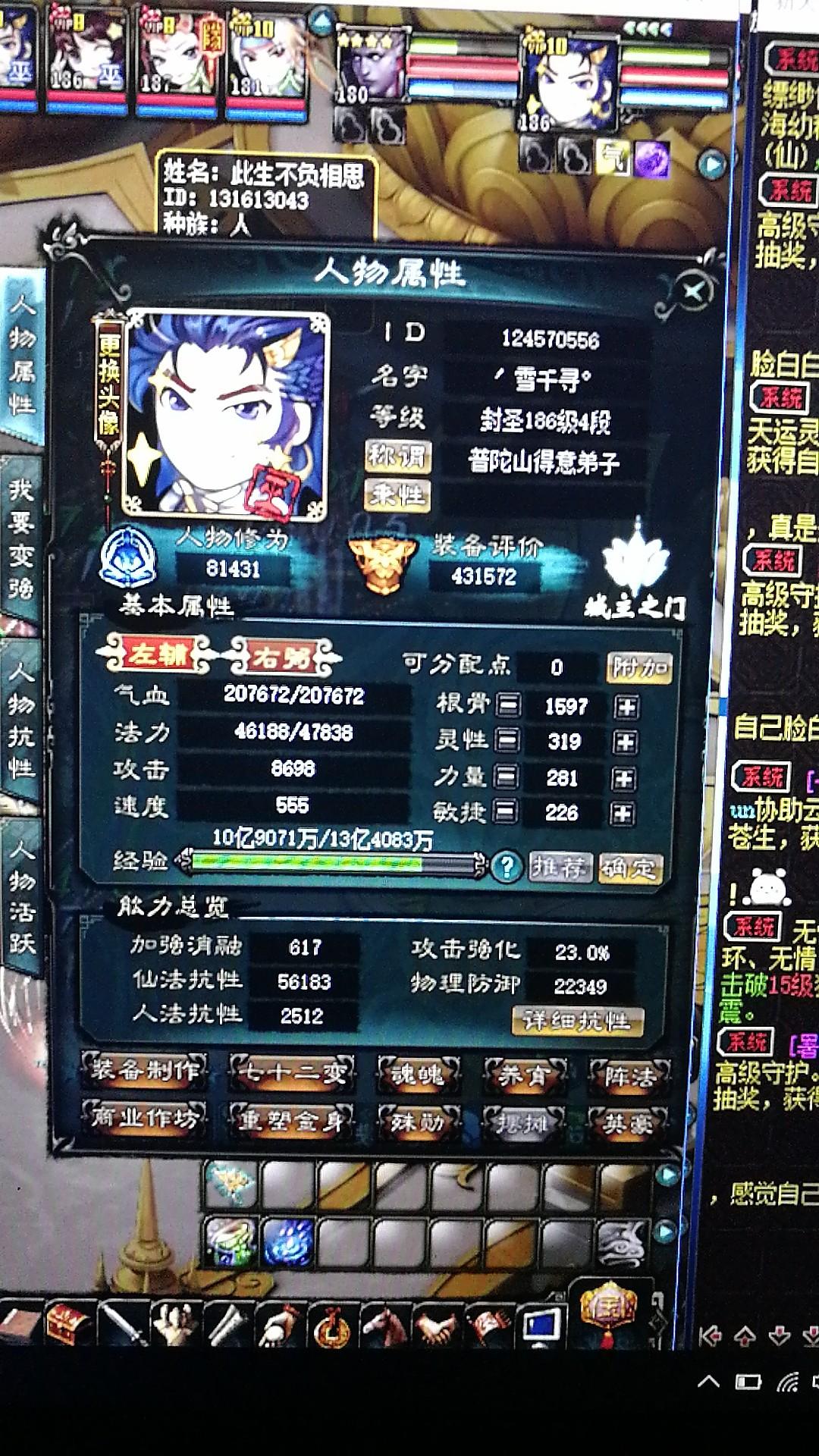Open the 七十二变 button

point(292,1073)
